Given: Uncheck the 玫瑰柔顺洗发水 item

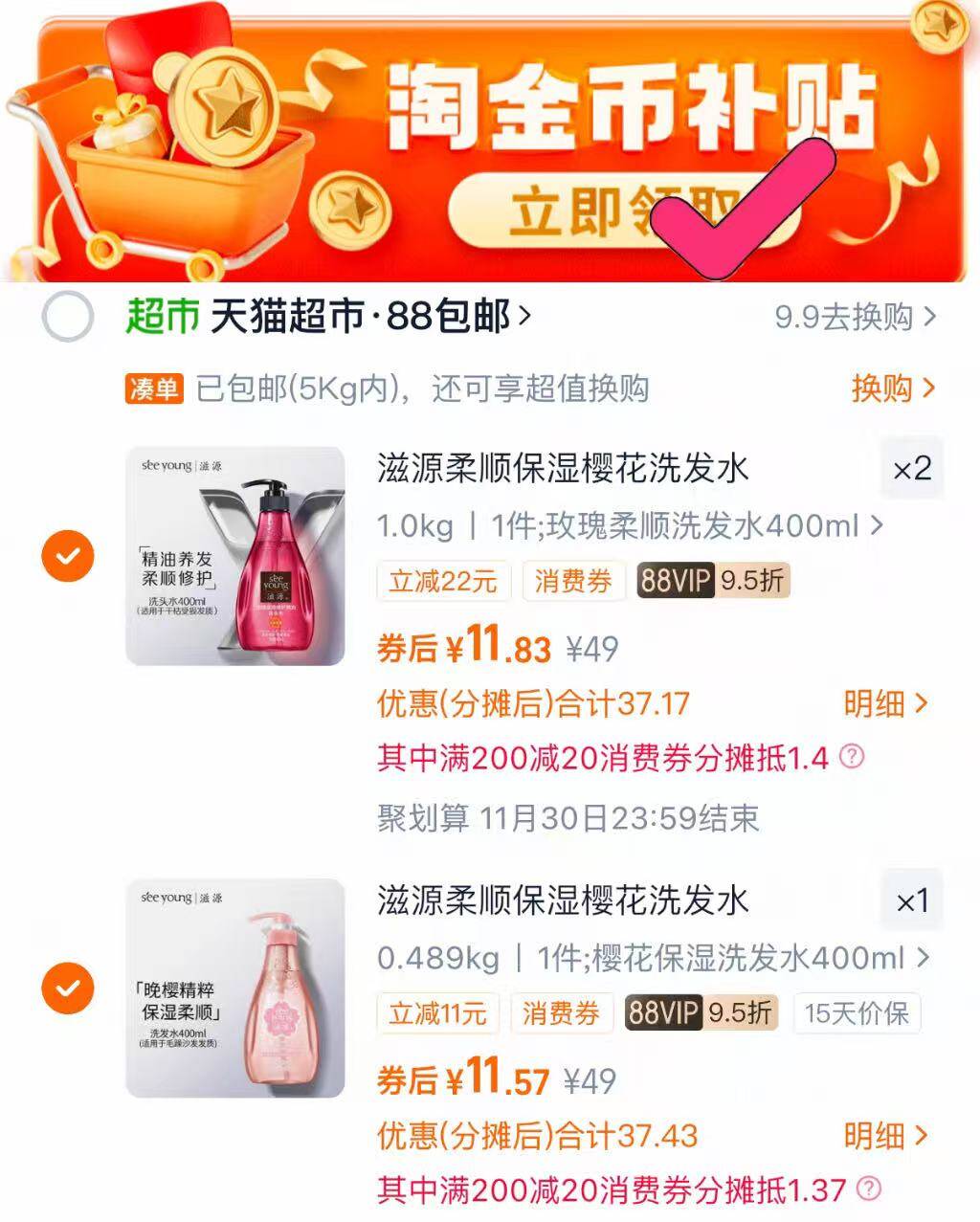Looking at the screenshot, I should [x=68, y=555].
